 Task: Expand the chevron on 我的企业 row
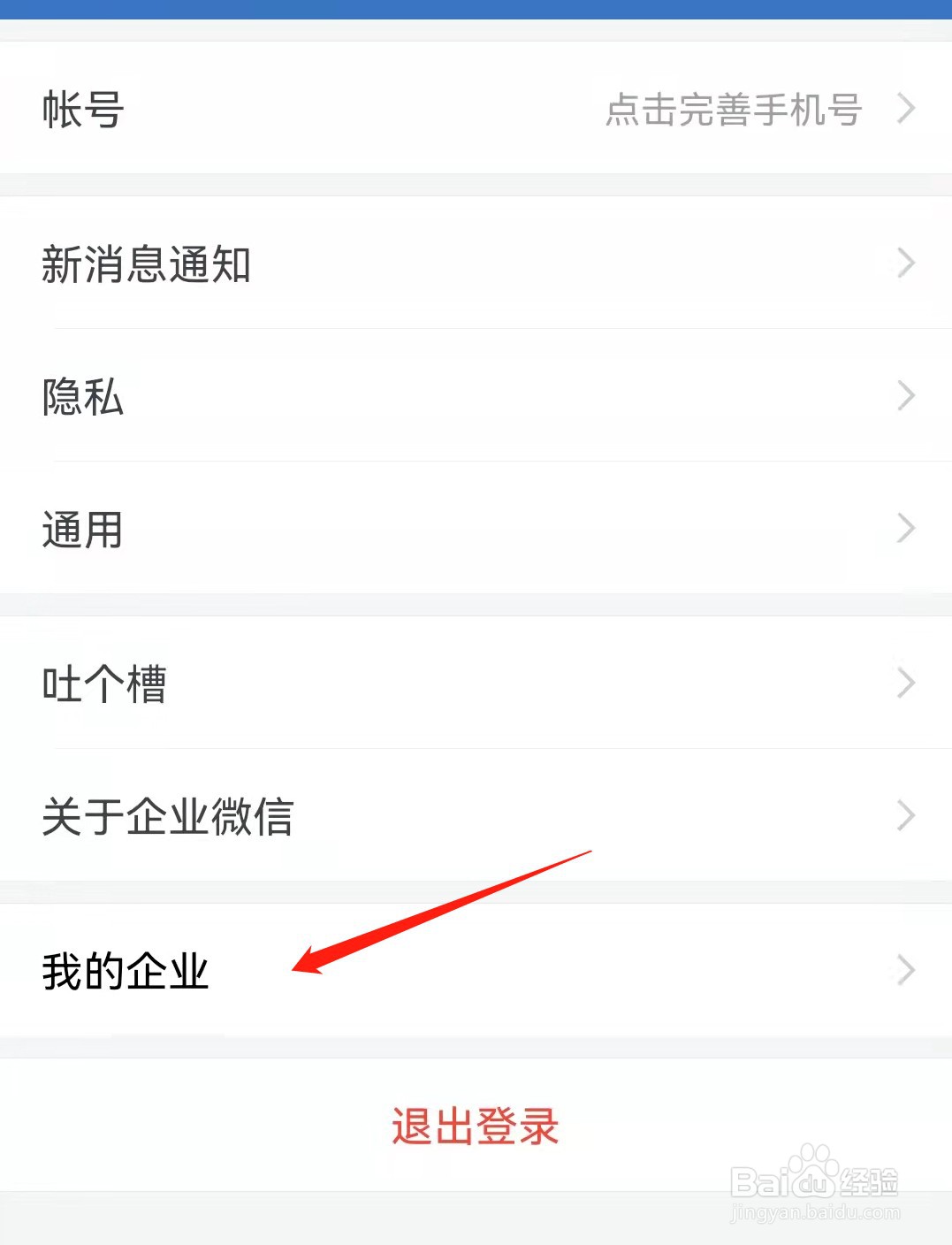[x=905, y=970]
